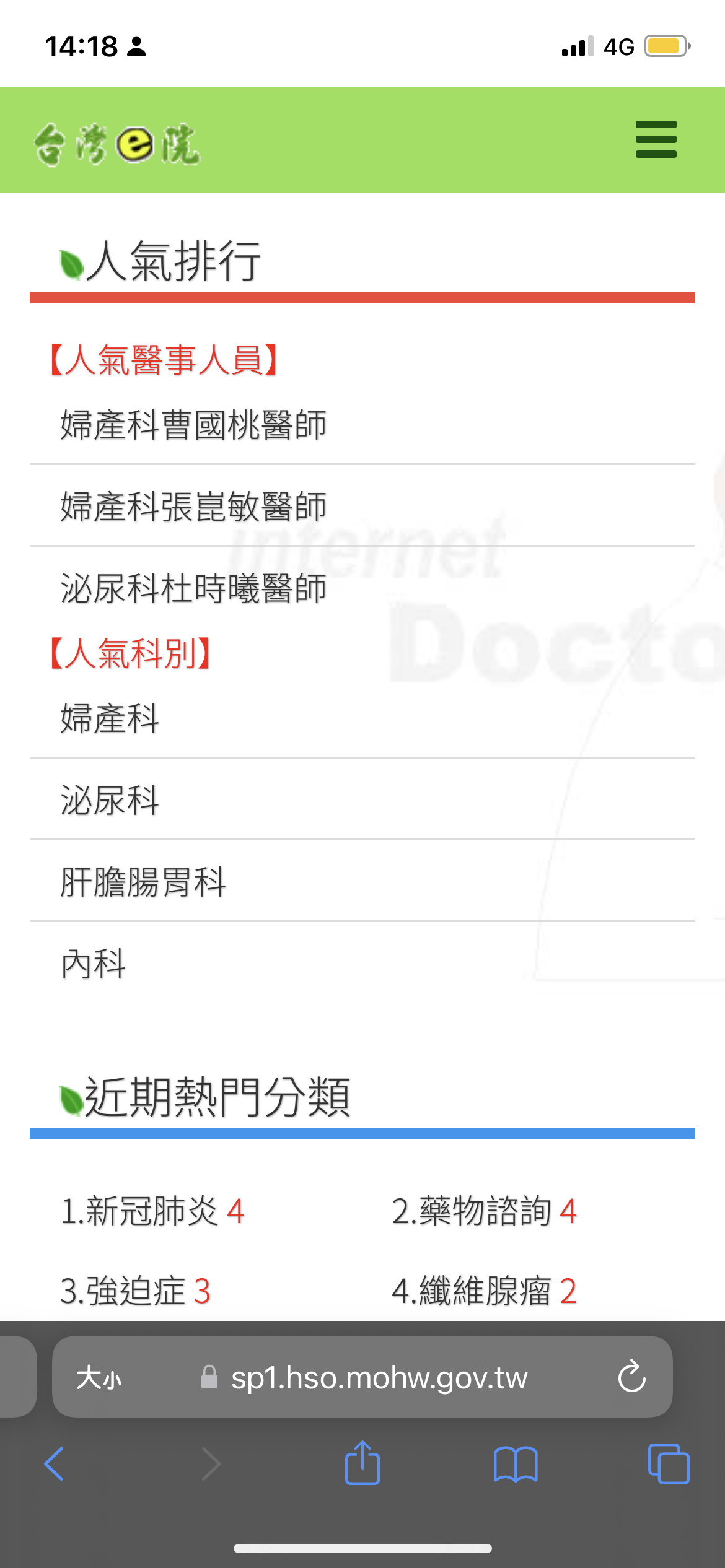Viewport: 725px width, 1568px height.
Task: Open 婦產科張崑敏醫師 profile
Action: [193, 507]
